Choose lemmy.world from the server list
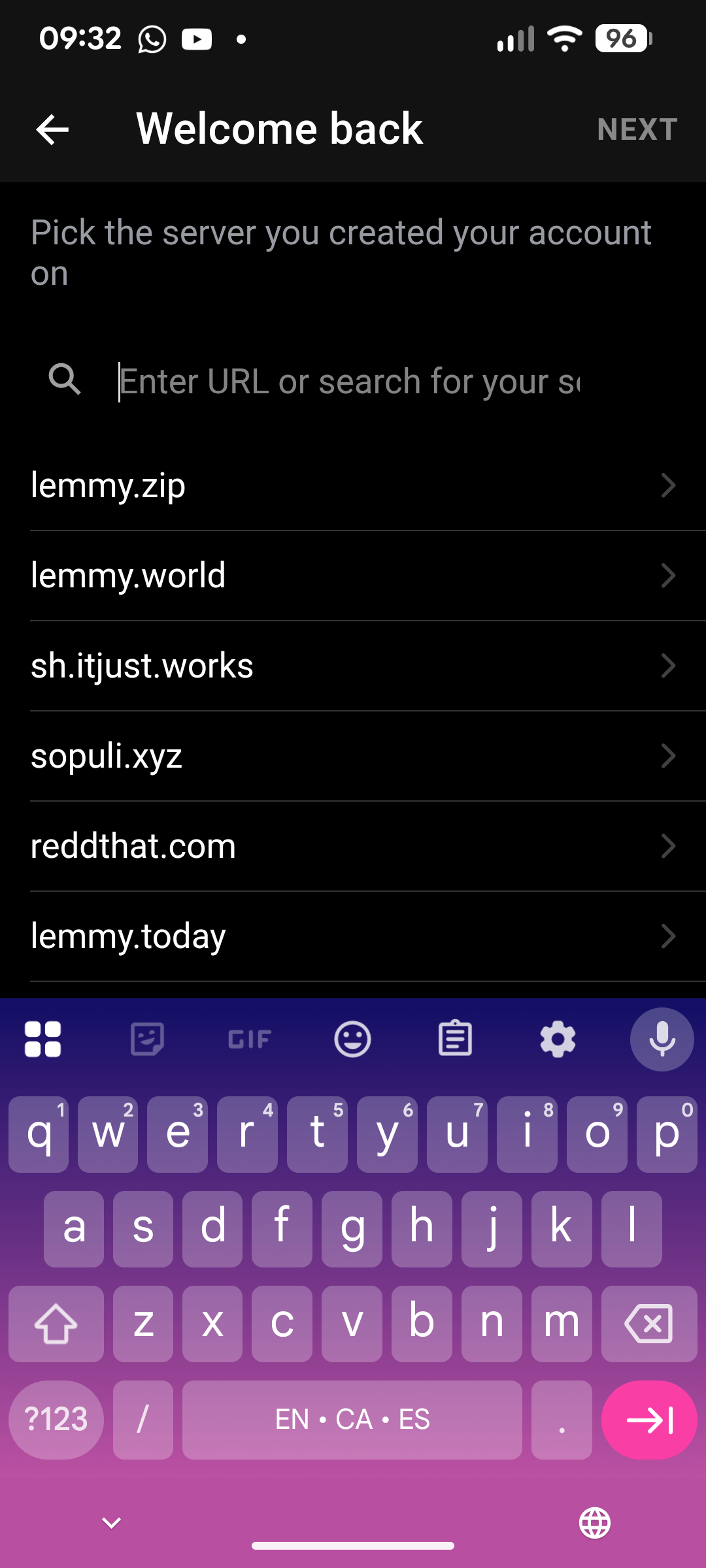706x1568 pixels. click(x=353, y=576)
